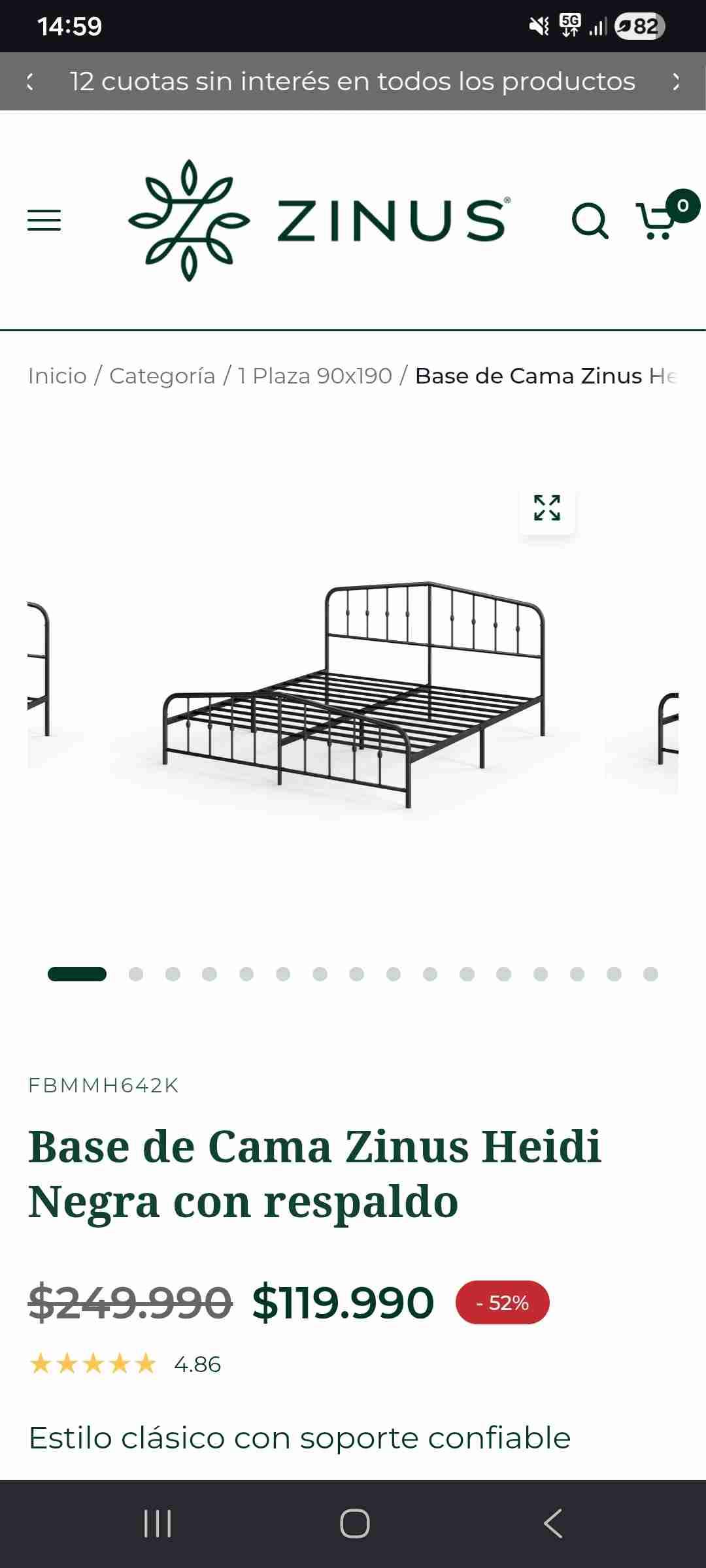Open the hamburger navigation menu

point(43,221)
